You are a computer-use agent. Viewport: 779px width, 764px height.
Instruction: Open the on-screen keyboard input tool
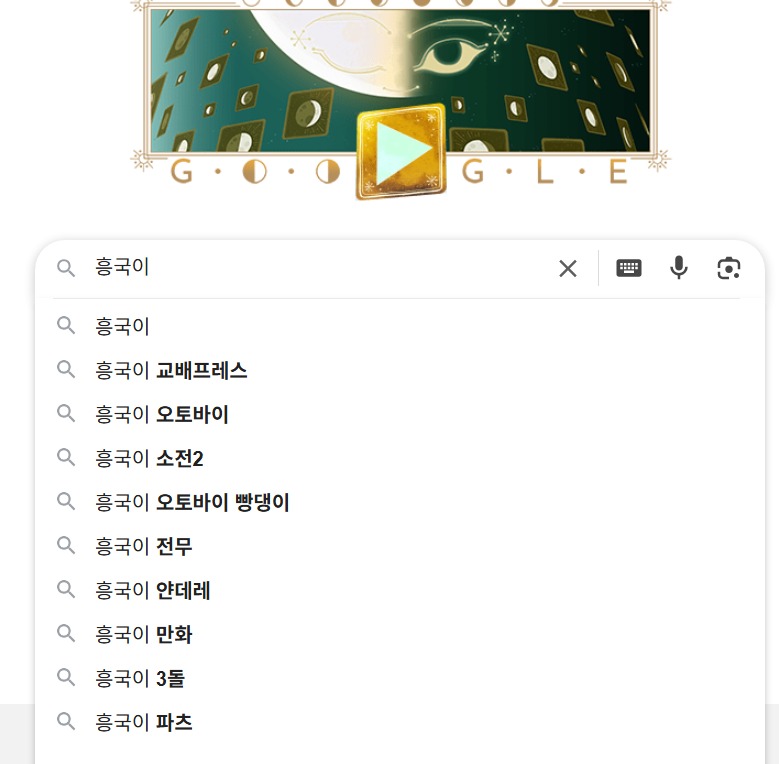click(629, 268)
